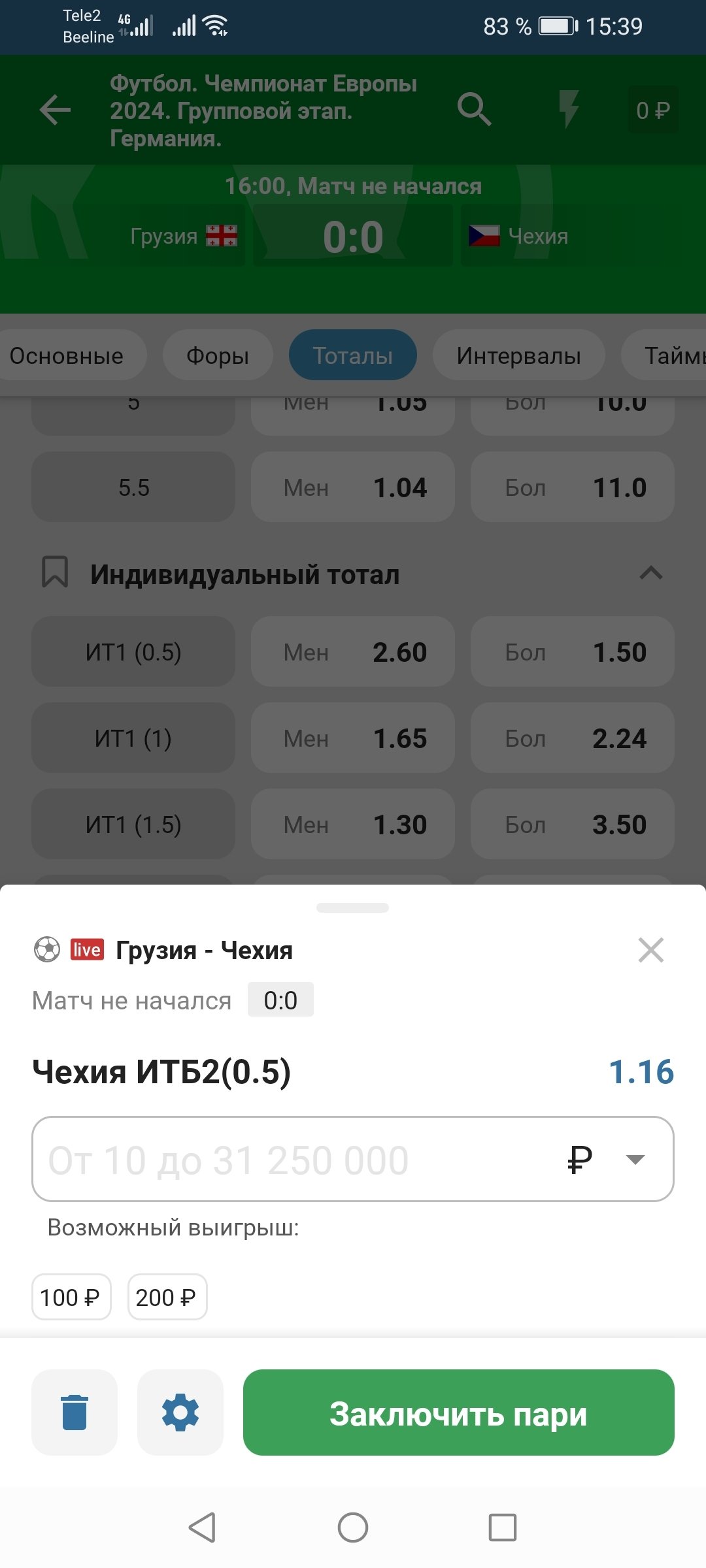The height and width of the screenshot is (1568, 706).
Task: Collapse the Индивидуальный тотал section
Action: point(650,574)
